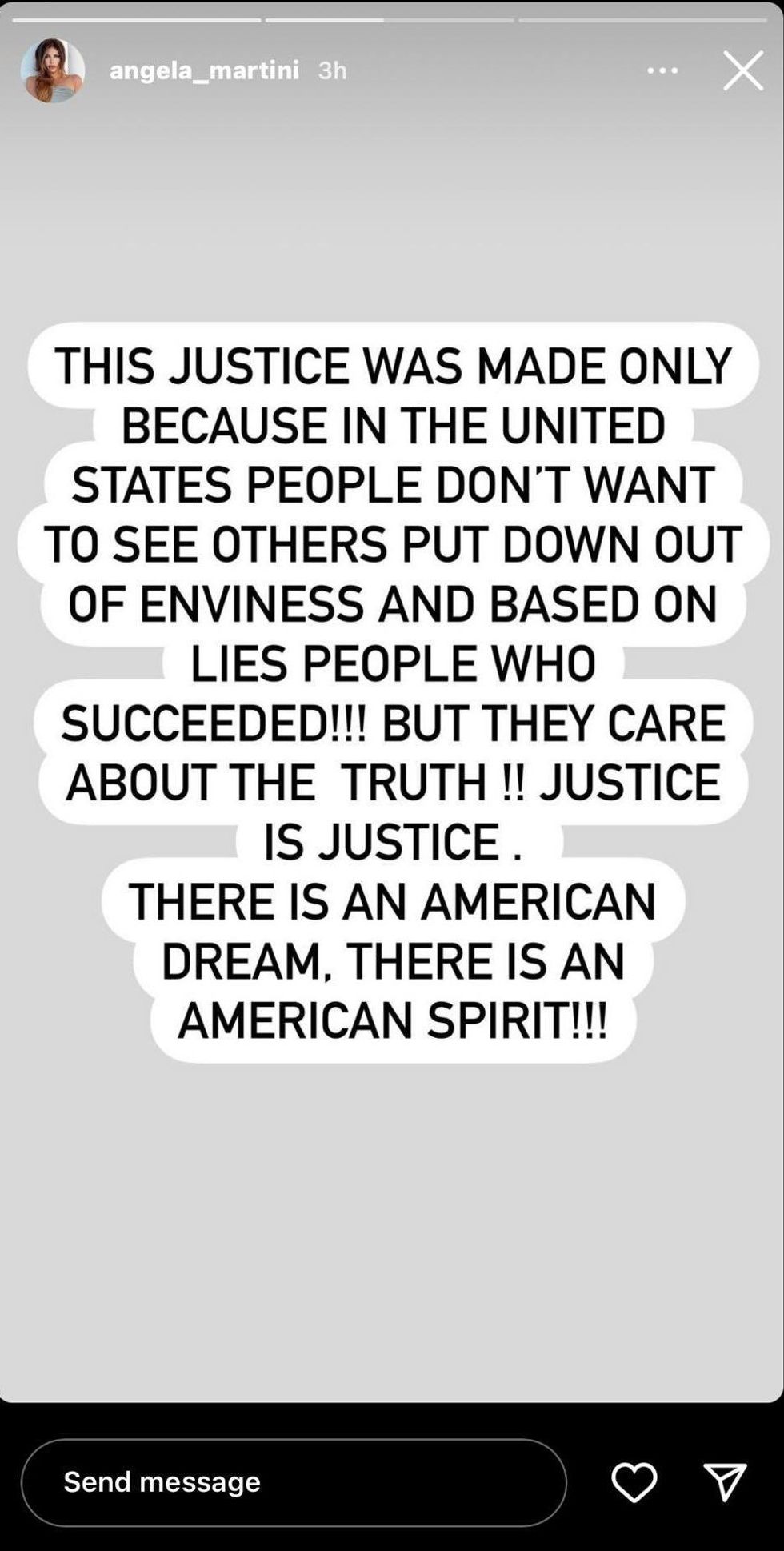The height and width of the screenshot is (1551, 784).
Task: Open angela_martini's profile picture
Action: click(53, 70)
